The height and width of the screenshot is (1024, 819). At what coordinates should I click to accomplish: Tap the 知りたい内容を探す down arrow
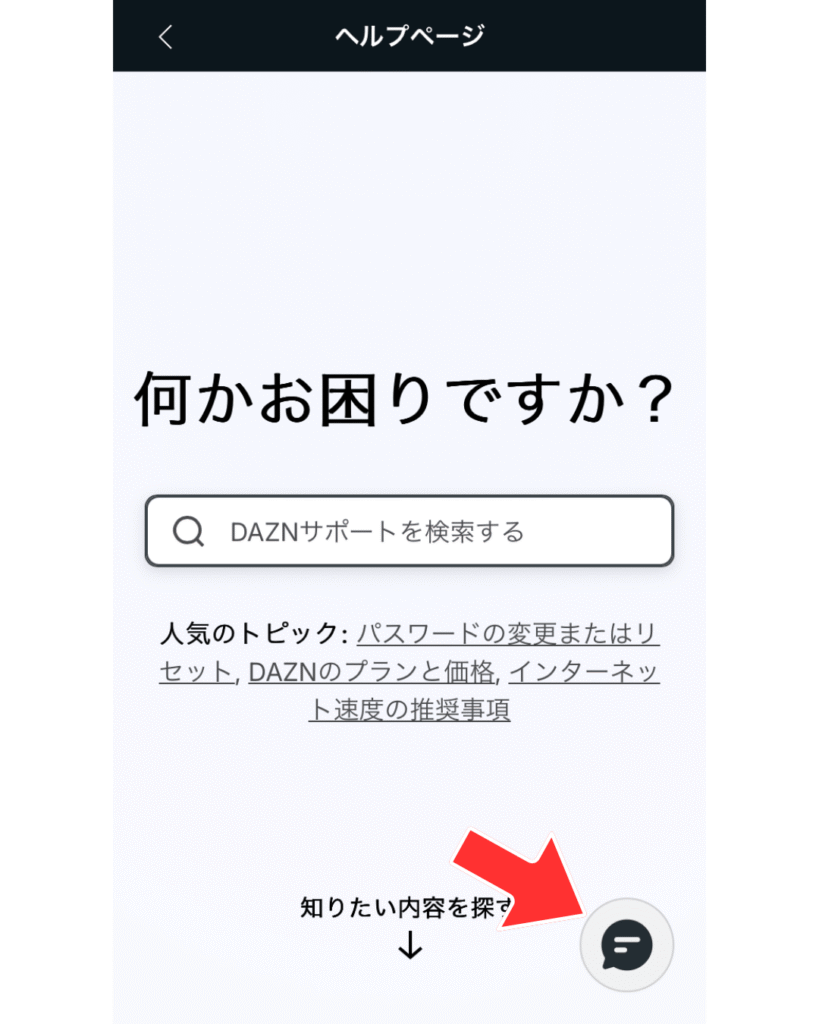click(410, 946)
